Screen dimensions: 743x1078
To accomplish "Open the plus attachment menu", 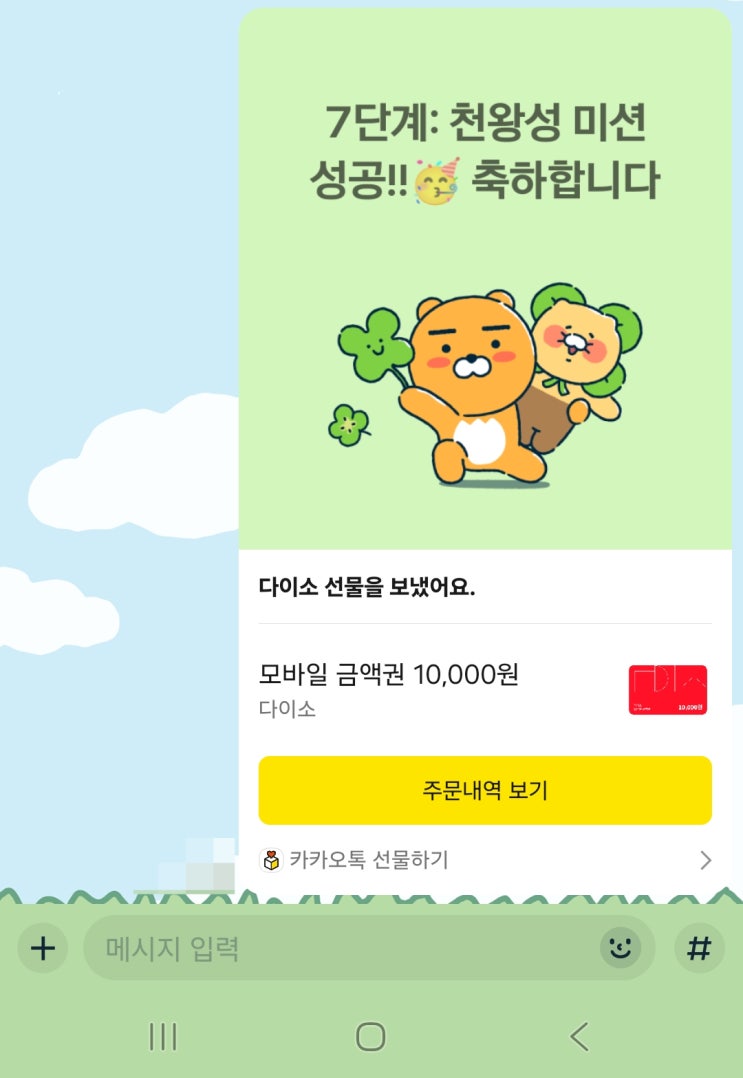I will 43,948.
